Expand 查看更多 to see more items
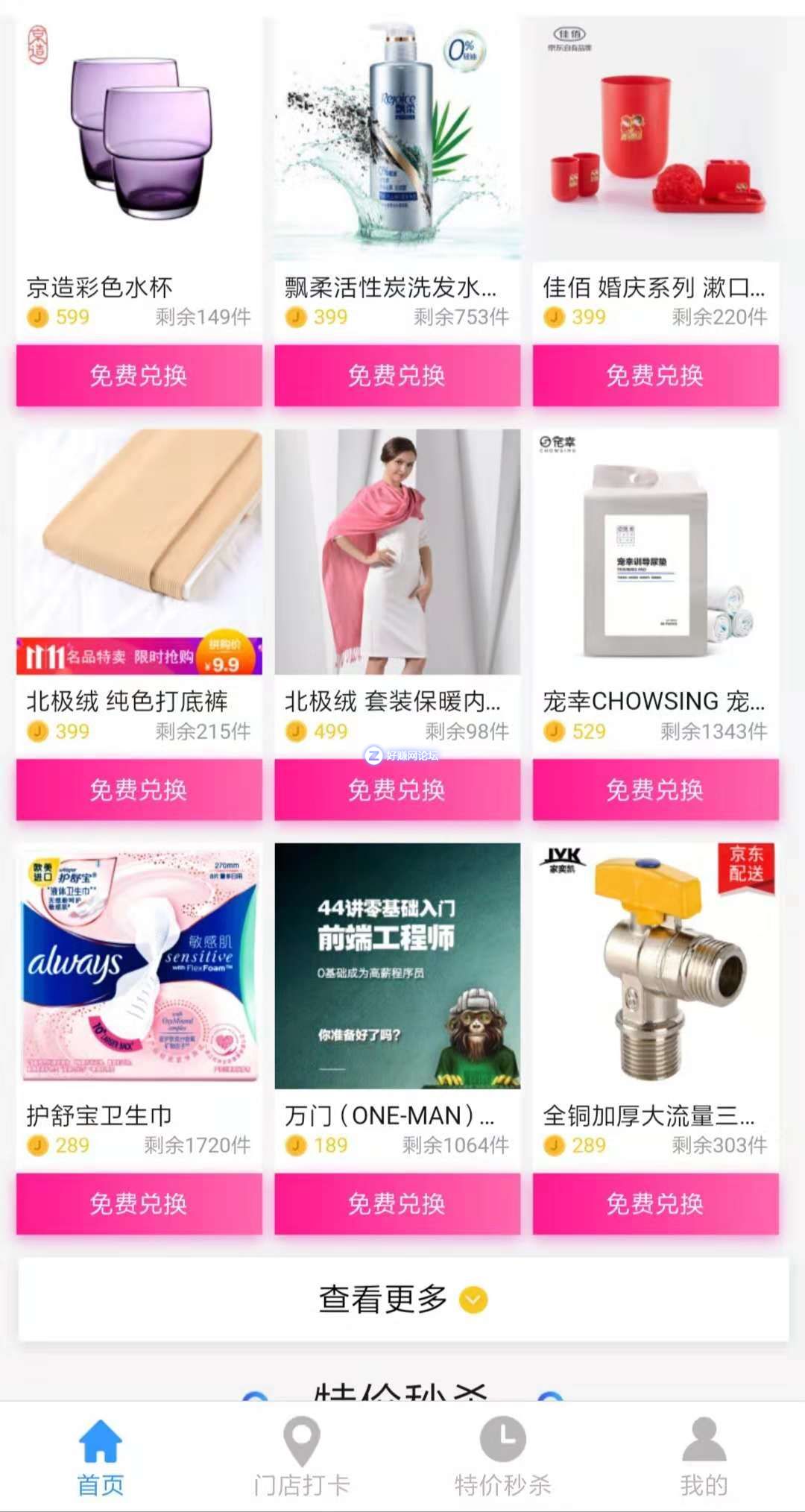 click(x=402, y=1300)
